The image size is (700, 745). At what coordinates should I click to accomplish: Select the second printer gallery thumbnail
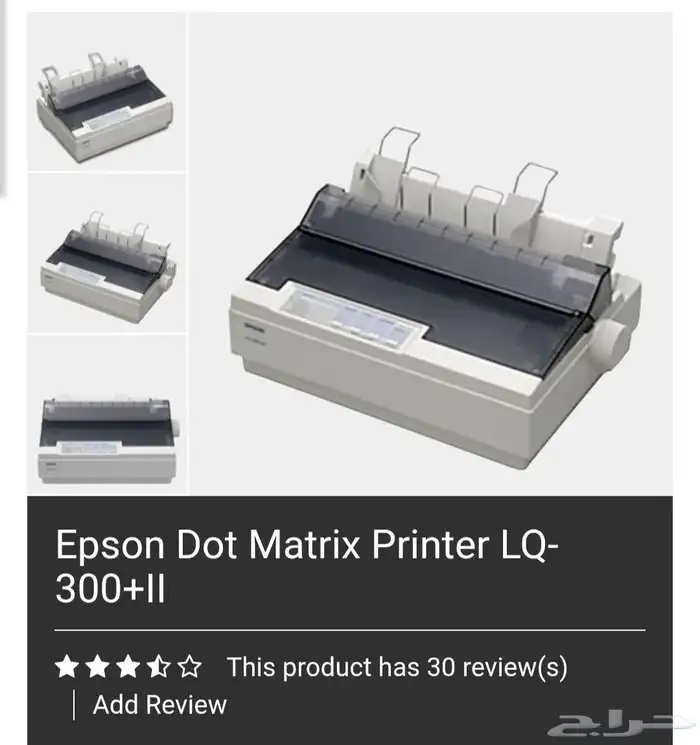tap(106, 253)
